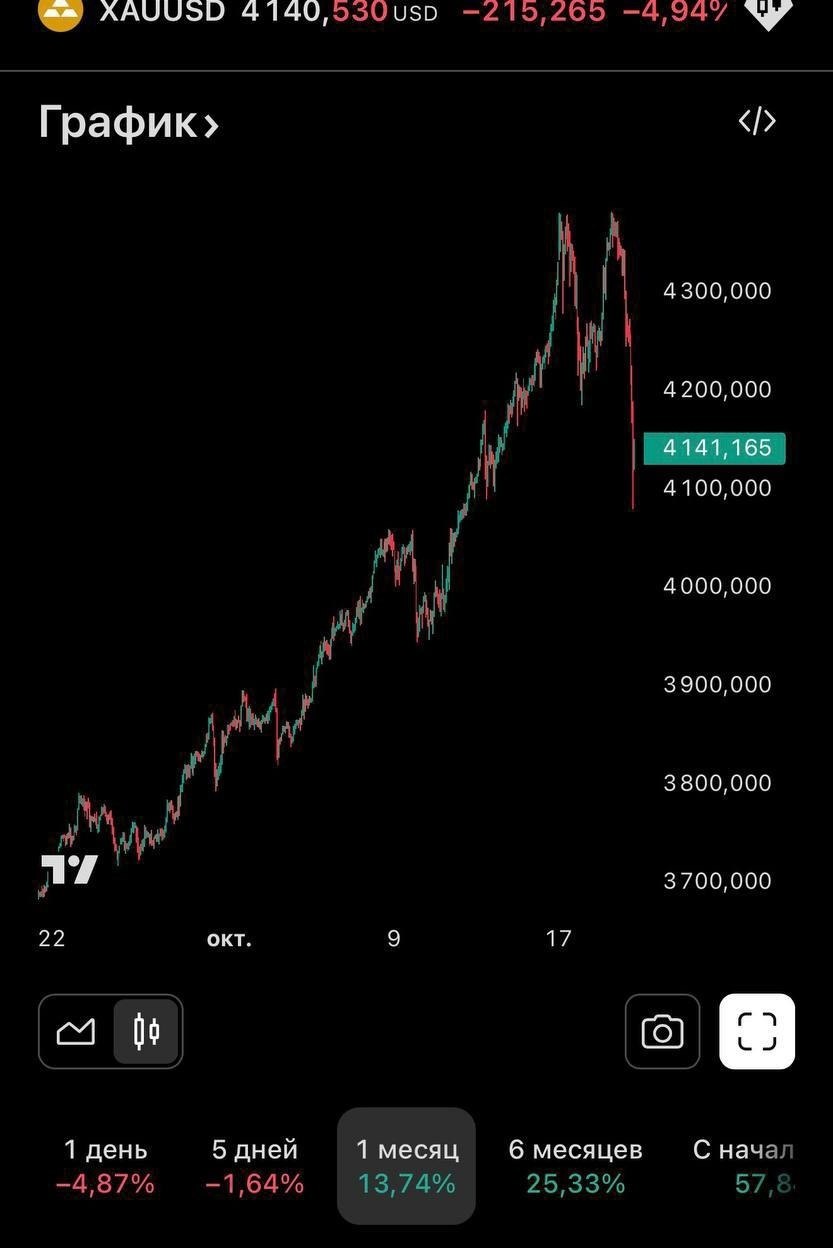Select the 5 дней range
This screenshot has height=1248, width=833.
pyautogui.click(x=255, y=1166)
